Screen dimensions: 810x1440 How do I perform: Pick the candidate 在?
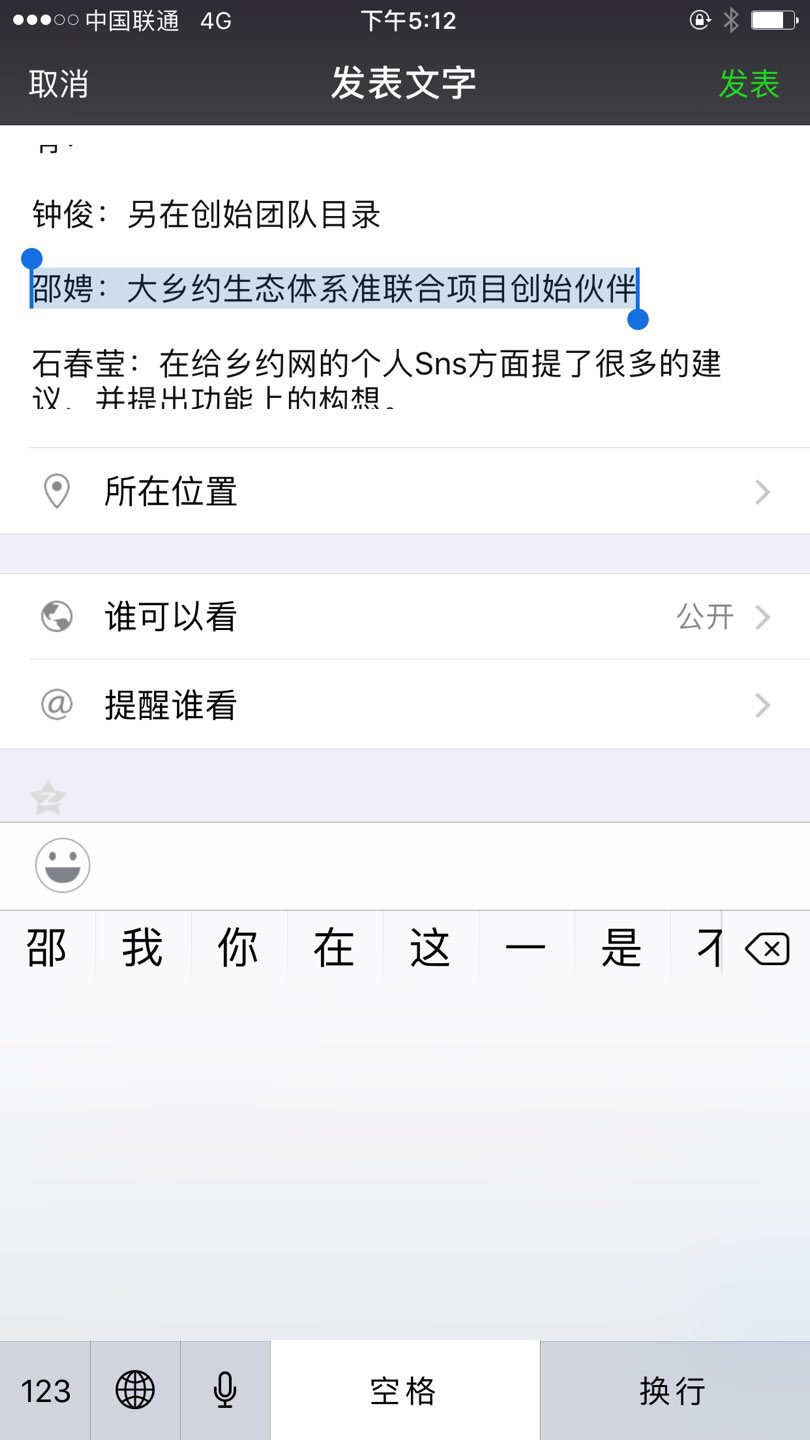click(x=334, y=948)
